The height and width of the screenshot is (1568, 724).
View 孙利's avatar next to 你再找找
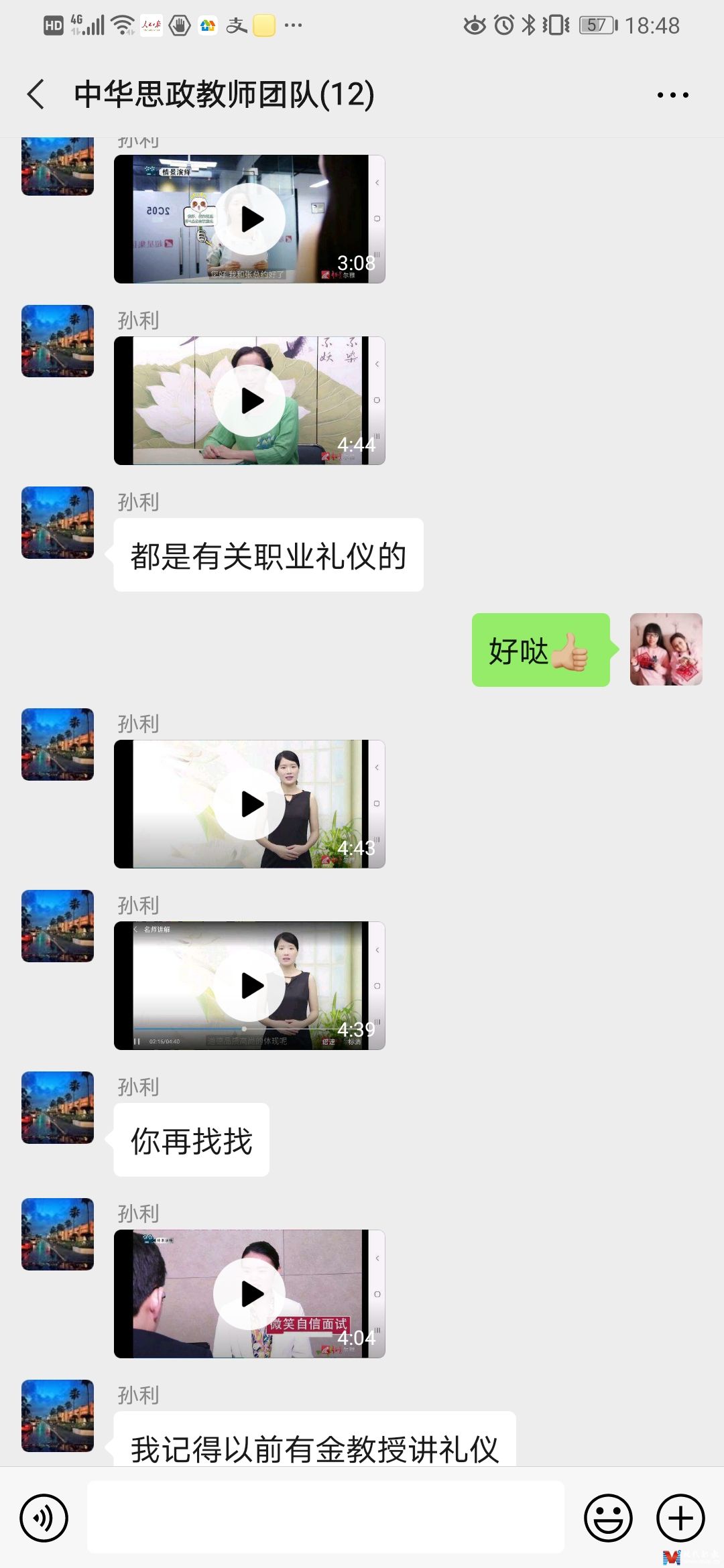tap(58, 1108)
